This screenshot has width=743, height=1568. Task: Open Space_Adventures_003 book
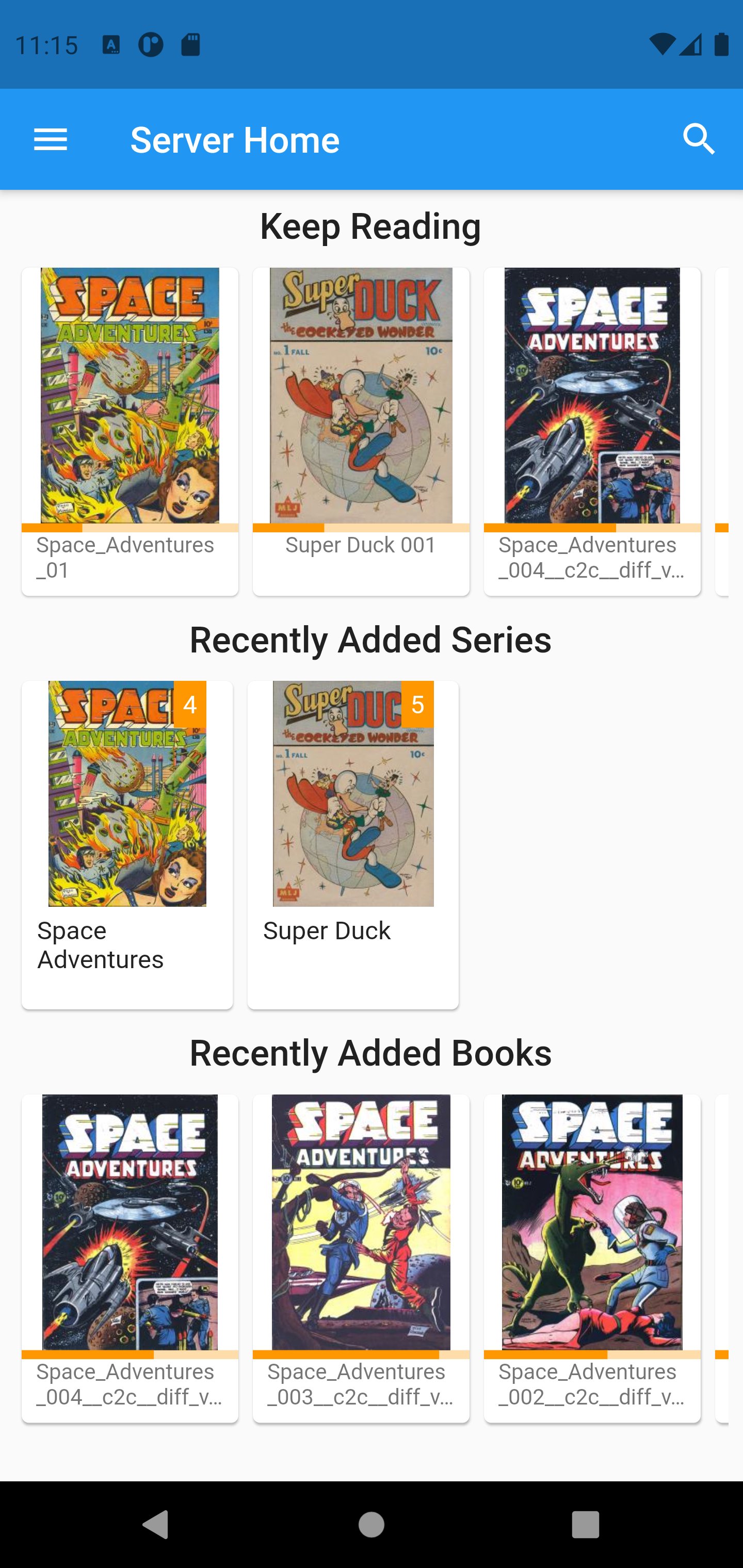[361, 1257]
